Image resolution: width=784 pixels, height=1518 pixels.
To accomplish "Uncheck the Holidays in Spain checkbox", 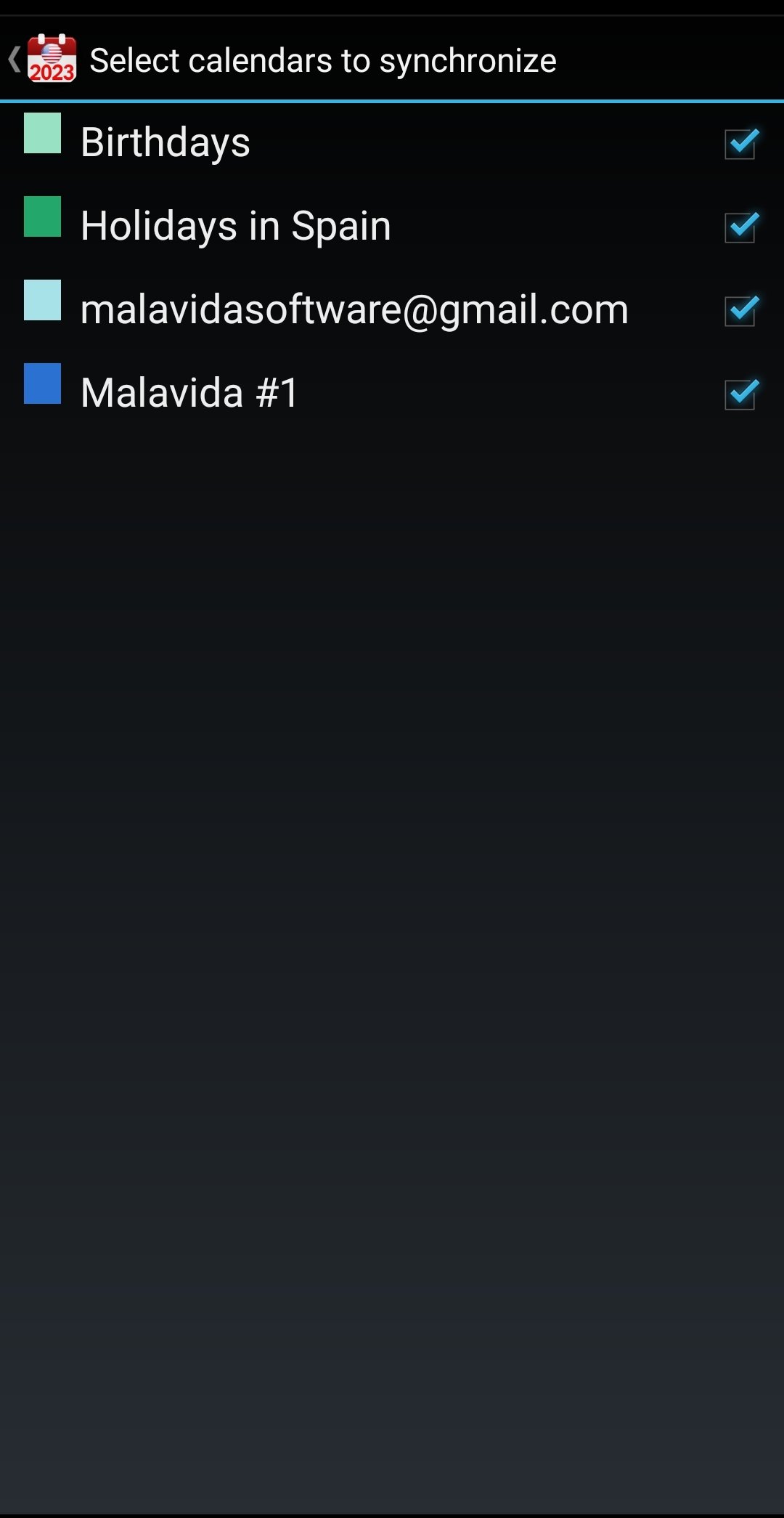I will point(740,227).
